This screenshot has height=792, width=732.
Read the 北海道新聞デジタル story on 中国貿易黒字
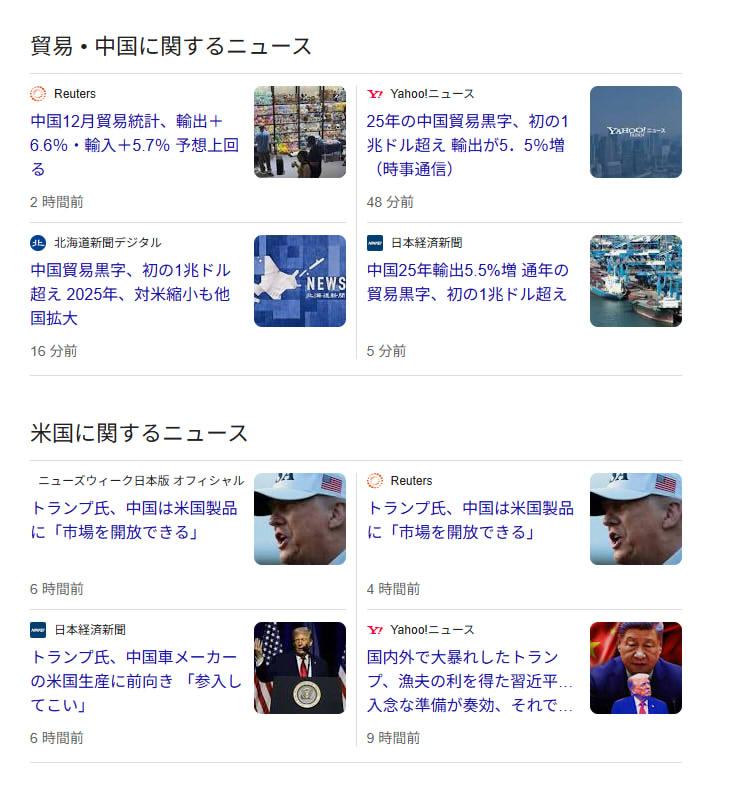tap(130, 294)
